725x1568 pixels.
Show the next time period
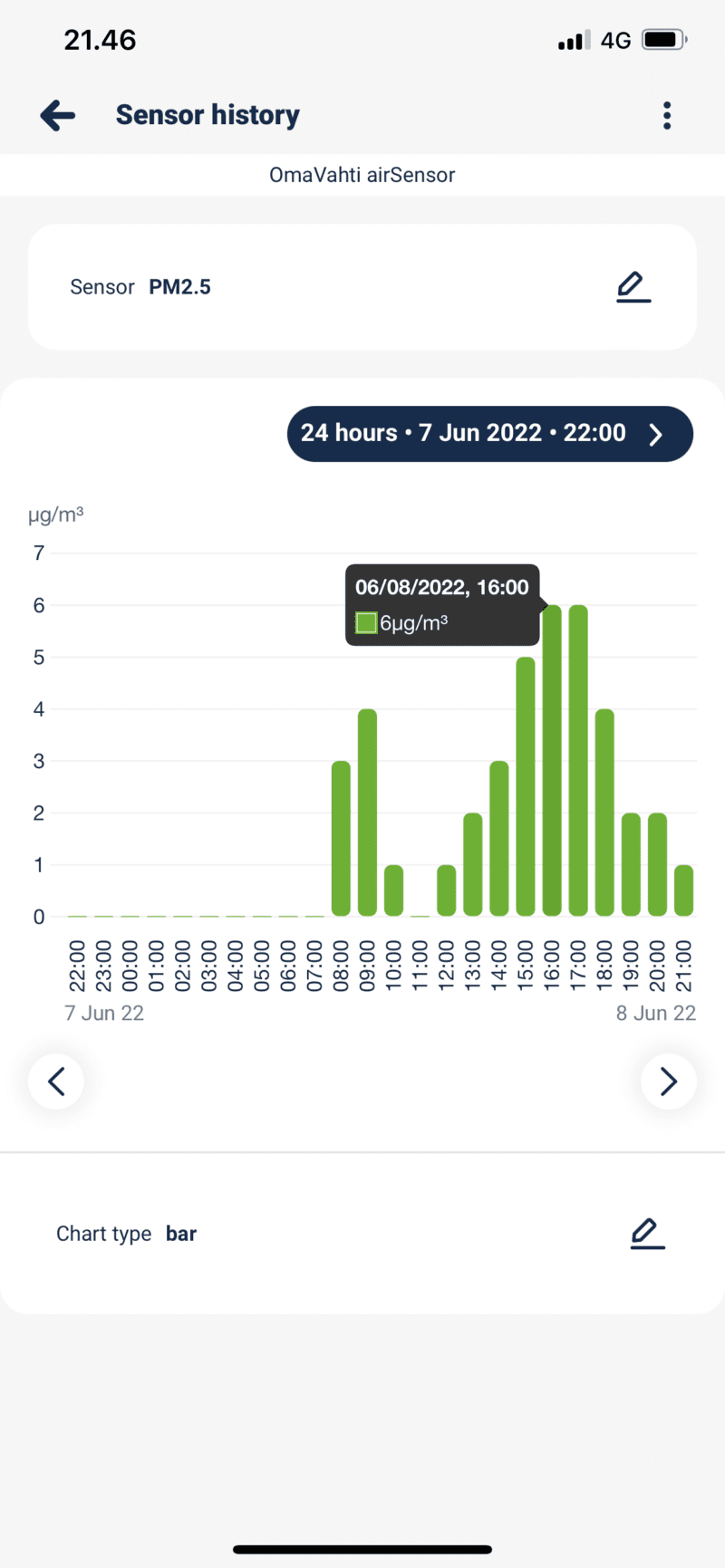point(668,1081)
